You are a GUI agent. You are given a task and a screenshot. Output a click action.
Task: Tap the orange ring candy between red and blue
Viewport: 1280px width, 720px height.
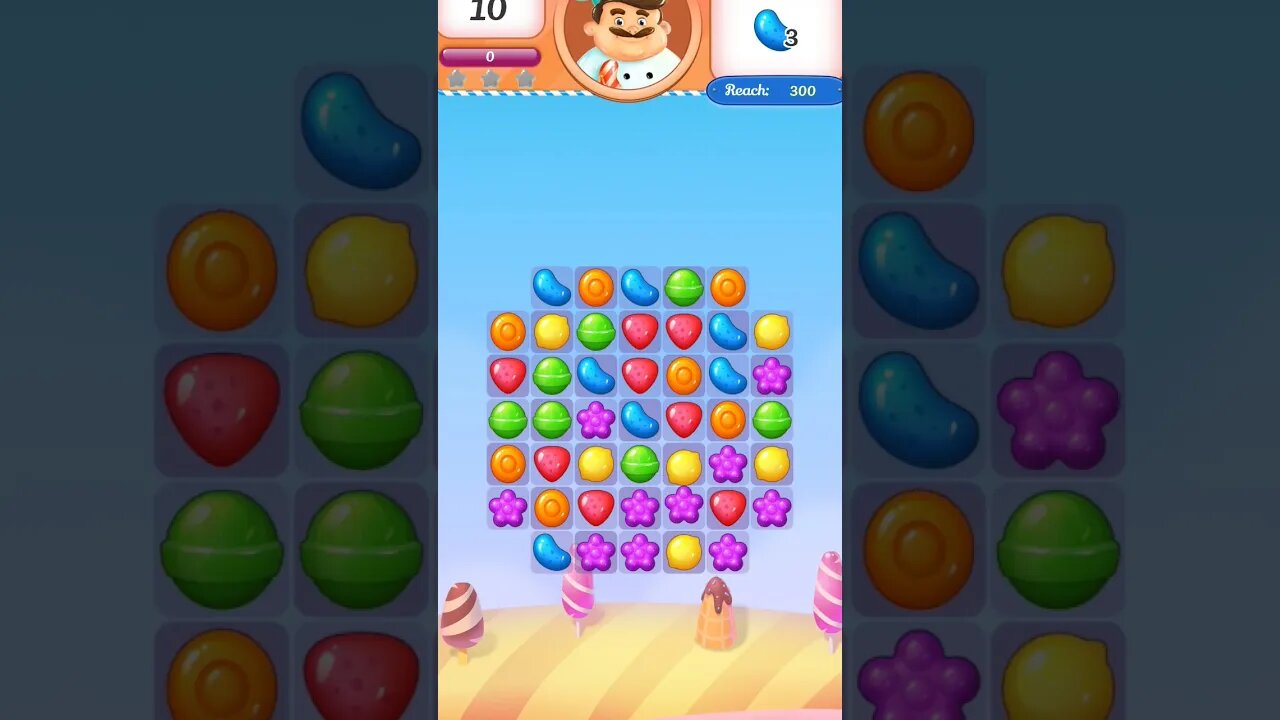[684, 376]
